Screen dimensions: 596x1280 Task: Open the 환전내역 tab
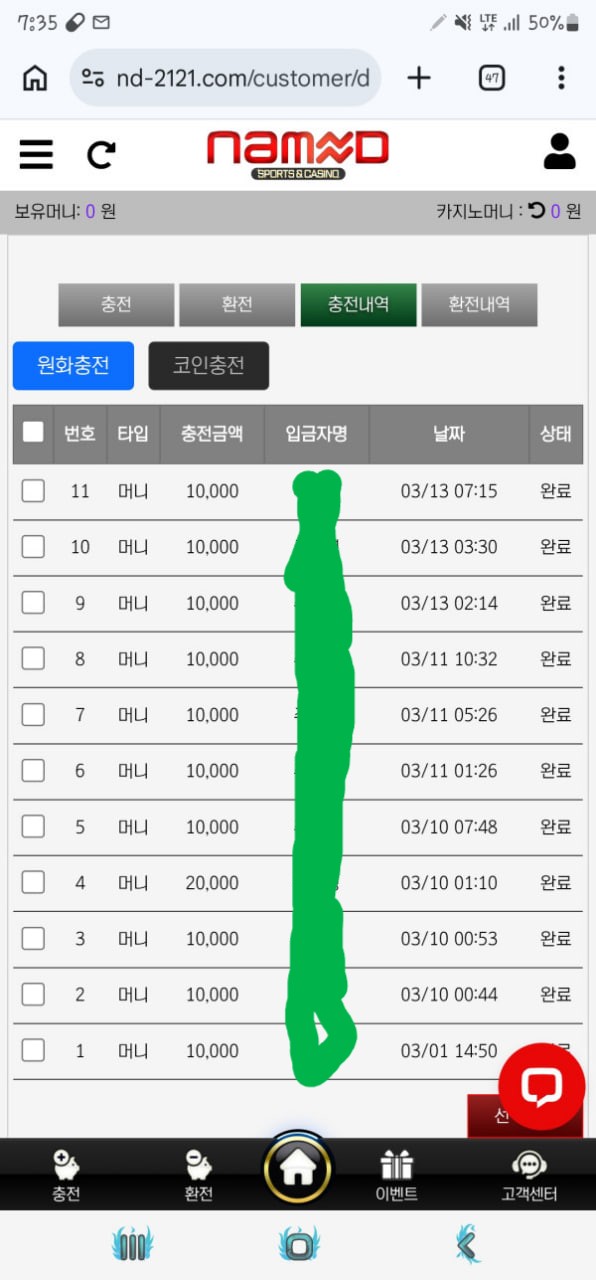tap(479, 305)
